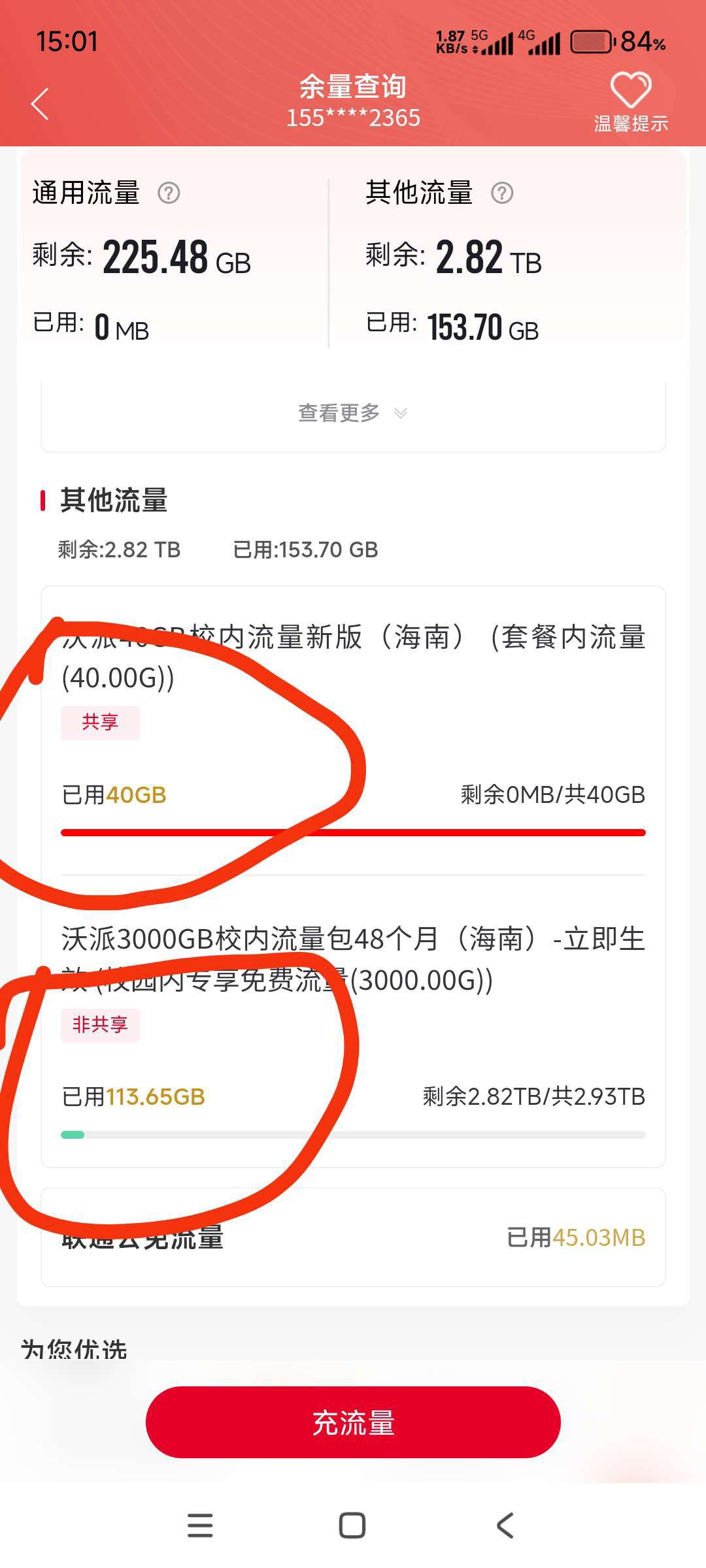Image resolution: width=706 pixels, height=1568 pixels.
Task: Go back using the top-left arrow
Action: [x=40, y=104]
